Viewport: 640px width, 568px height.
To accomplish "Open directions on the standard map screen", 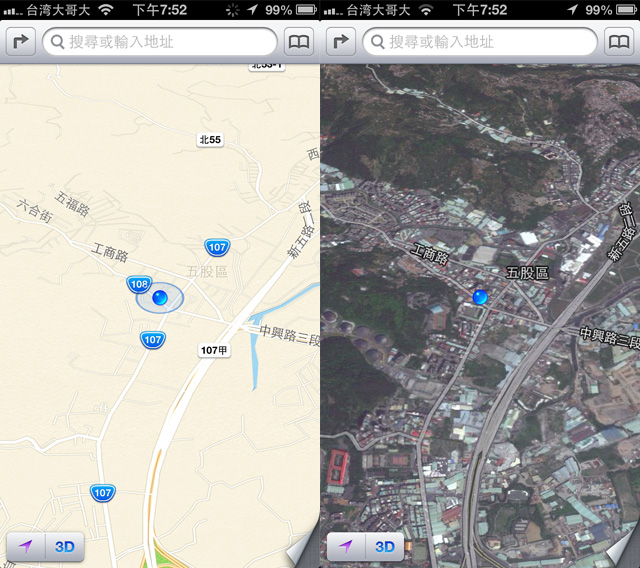I will (20, 42).
